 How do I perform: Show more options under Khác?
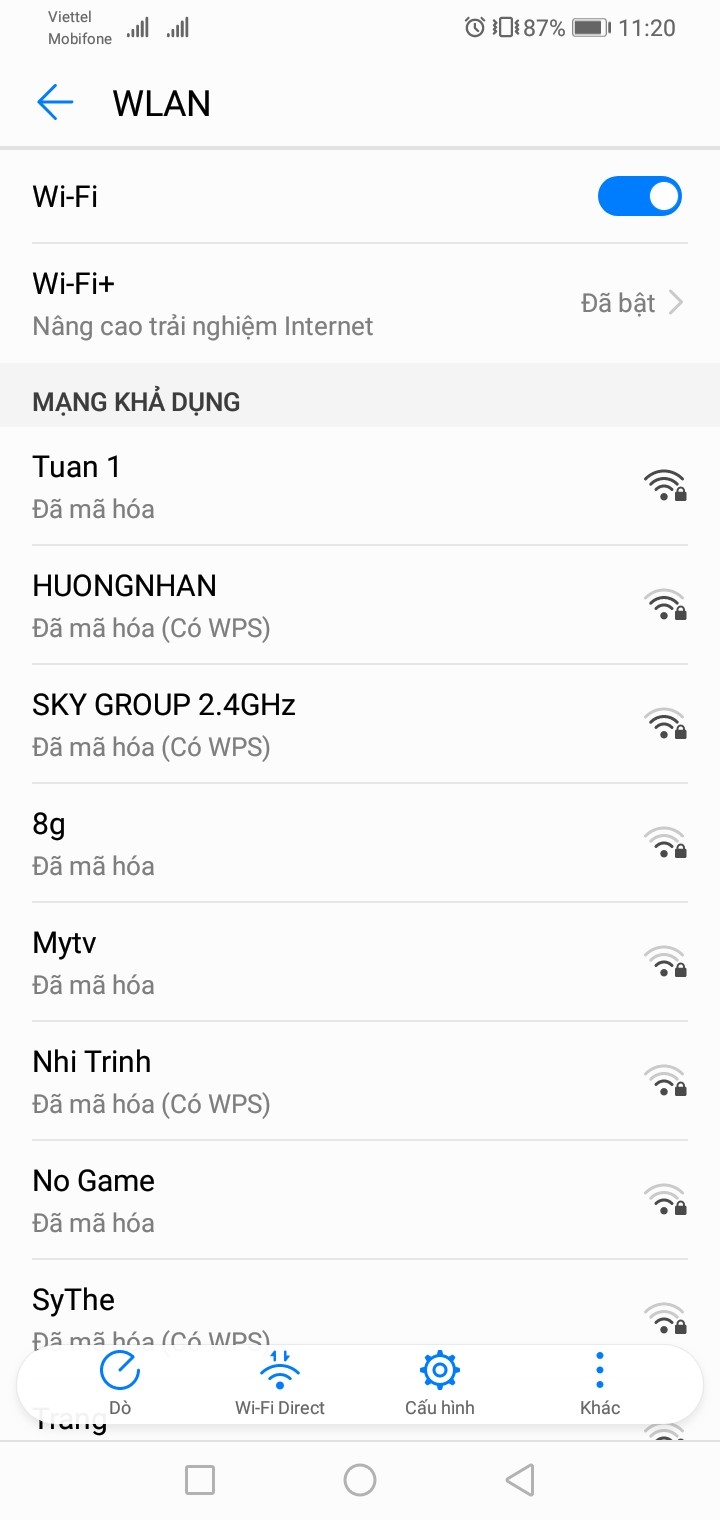tap(600, 1384)
